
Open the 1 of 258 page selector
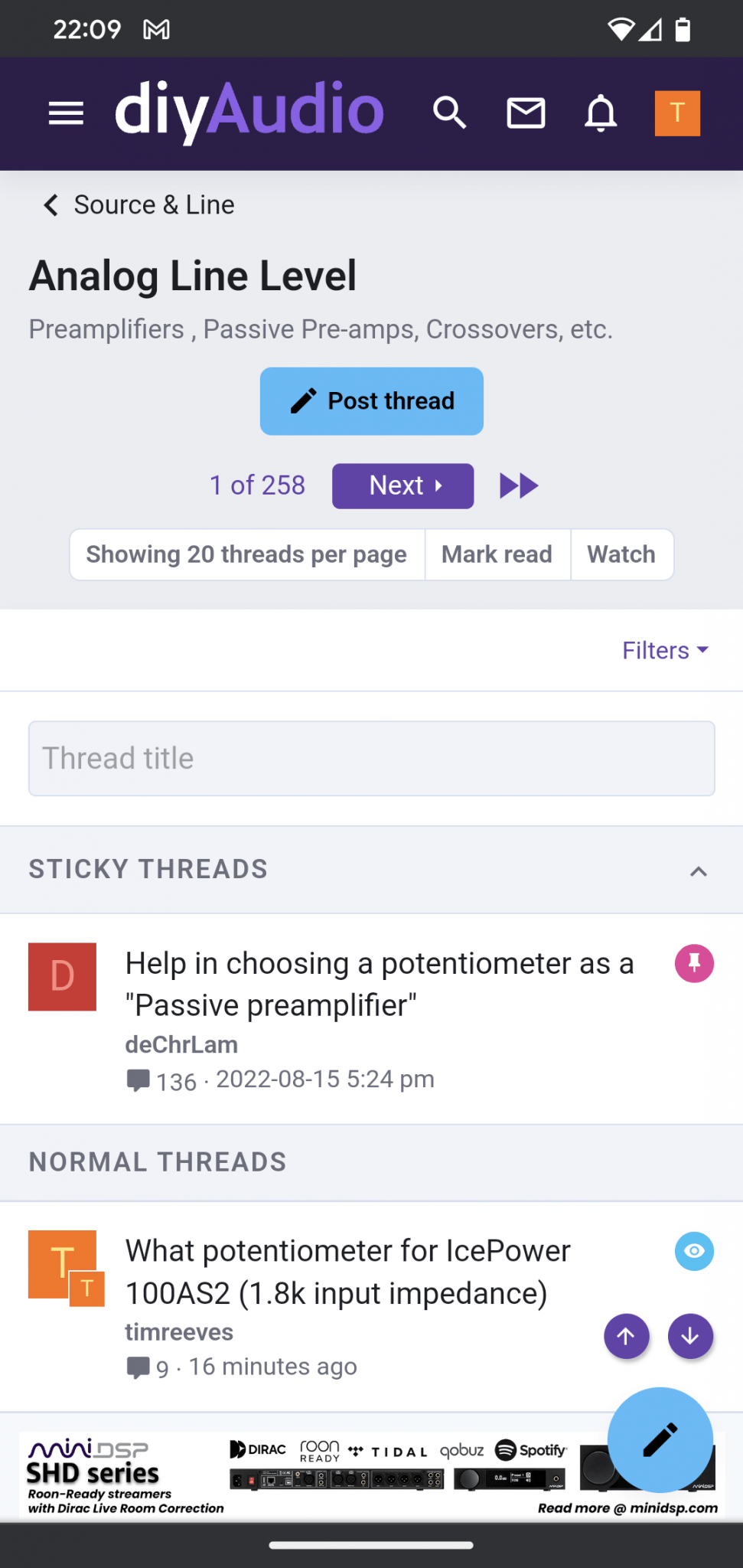(257, 485)
